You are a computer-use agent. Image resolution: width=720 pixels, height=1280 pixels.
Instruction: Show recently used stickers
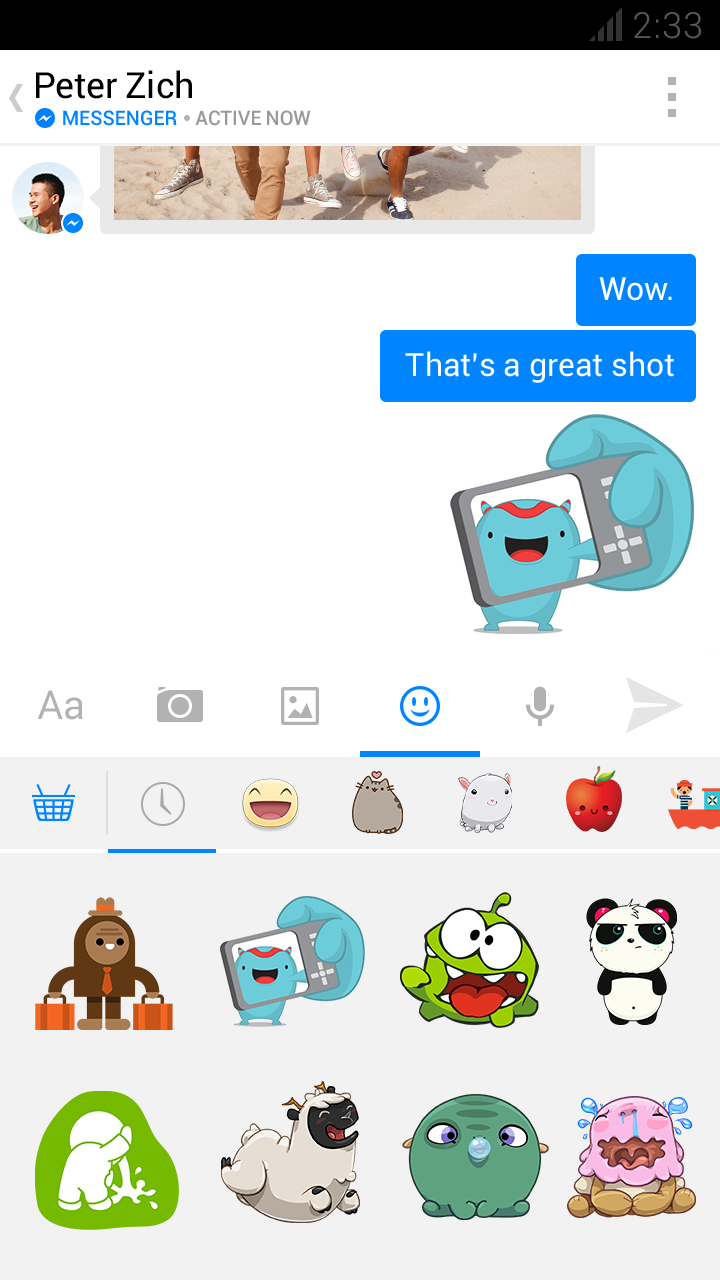[x=163, y=803]
